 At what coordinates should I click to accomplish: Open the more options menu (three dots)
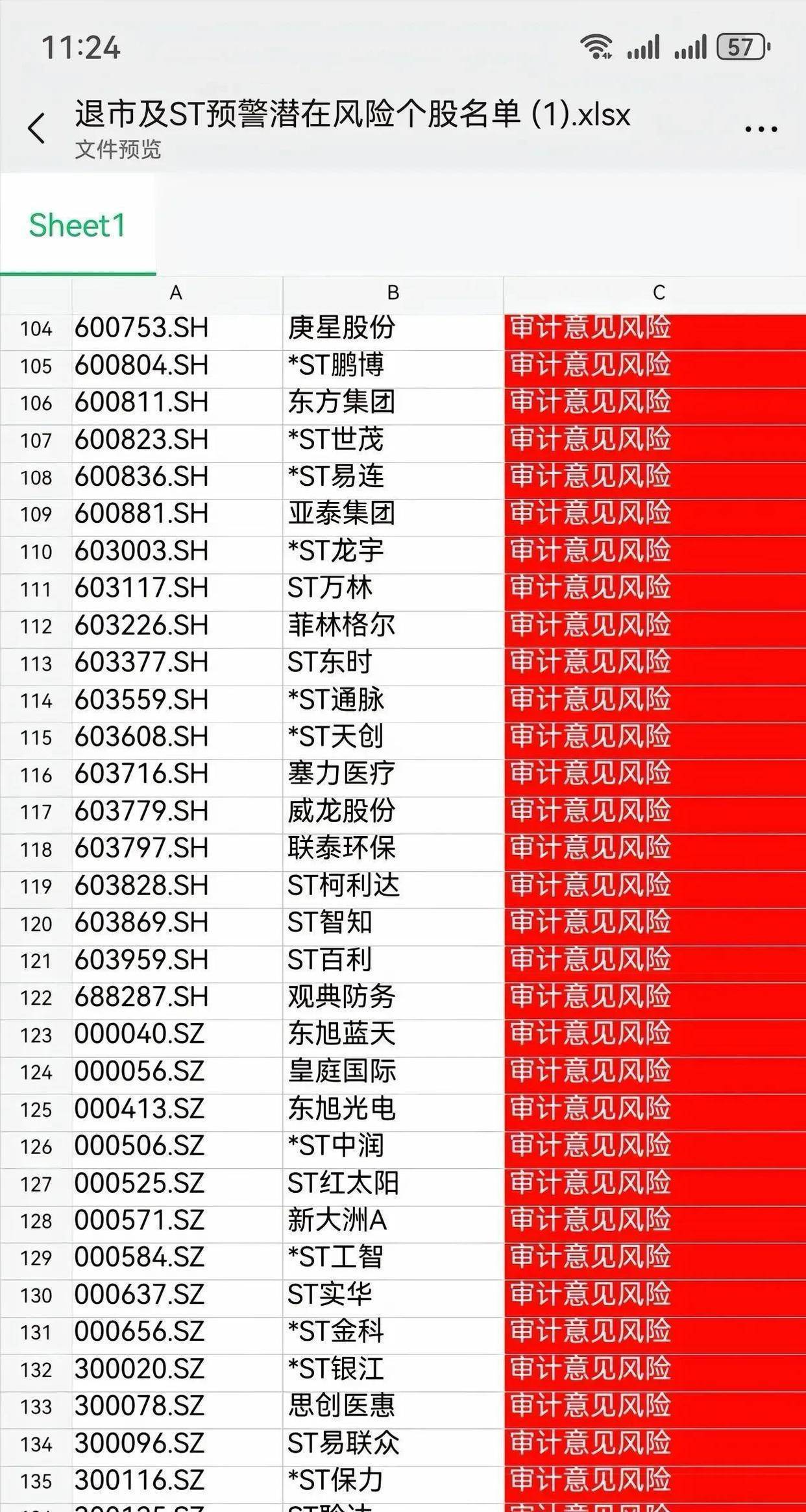pyautogui.click(x=760, y=128)
